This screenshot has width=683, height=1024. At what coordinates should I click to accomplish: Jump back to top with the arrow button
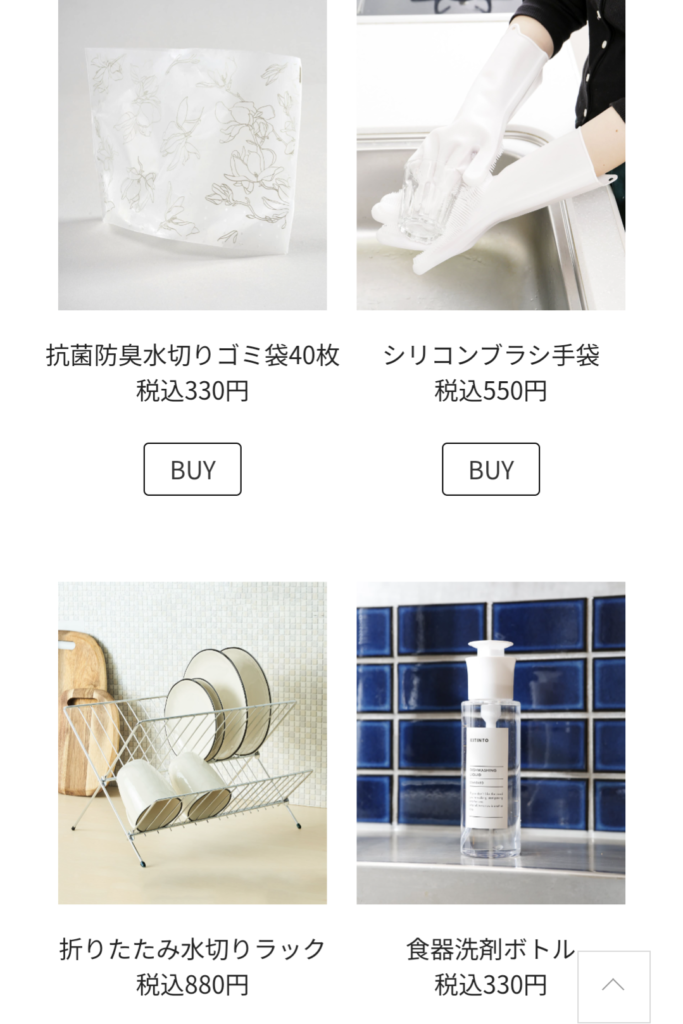tap(613, 986)
